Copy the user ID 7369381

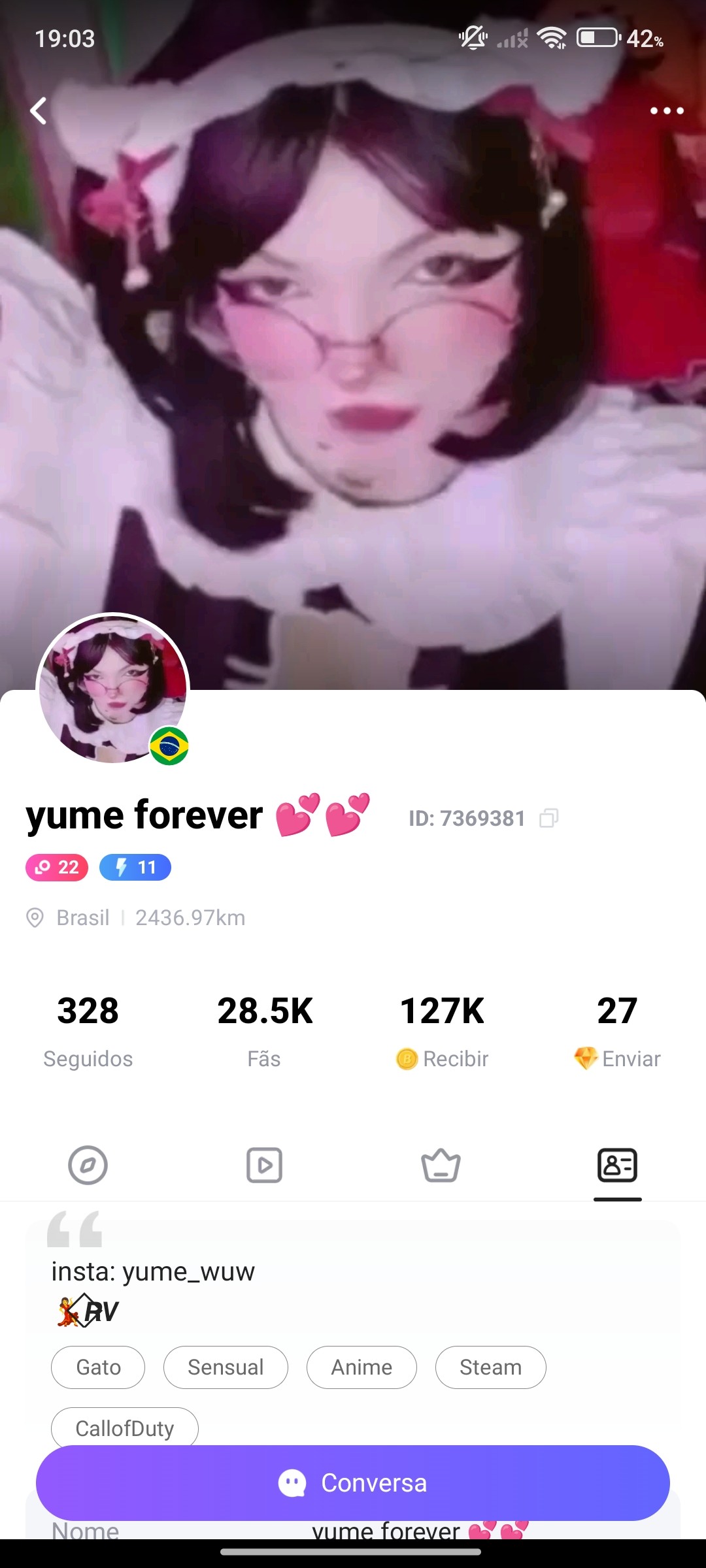point(548,818)
